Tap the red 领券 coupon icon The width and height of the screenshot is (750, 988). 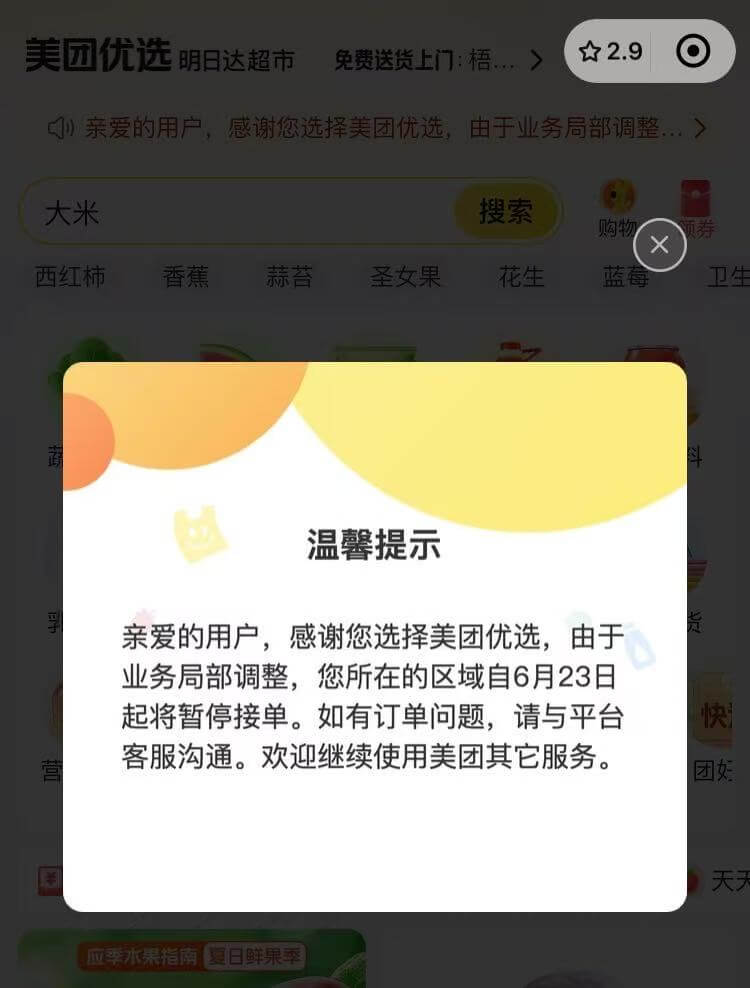tap(695, 199)
